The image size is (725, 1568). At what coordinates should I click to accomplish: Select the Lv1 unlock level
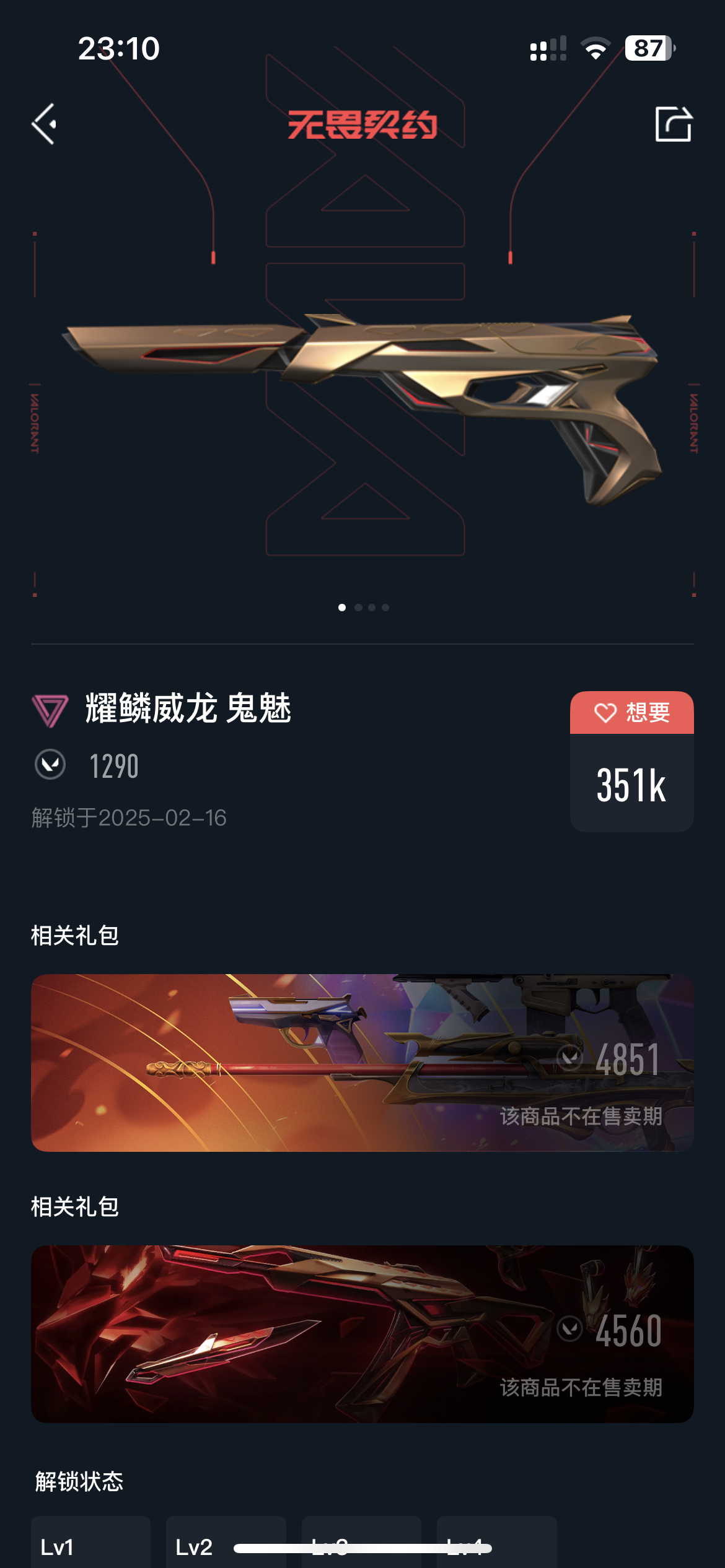tap(90, 1546)
